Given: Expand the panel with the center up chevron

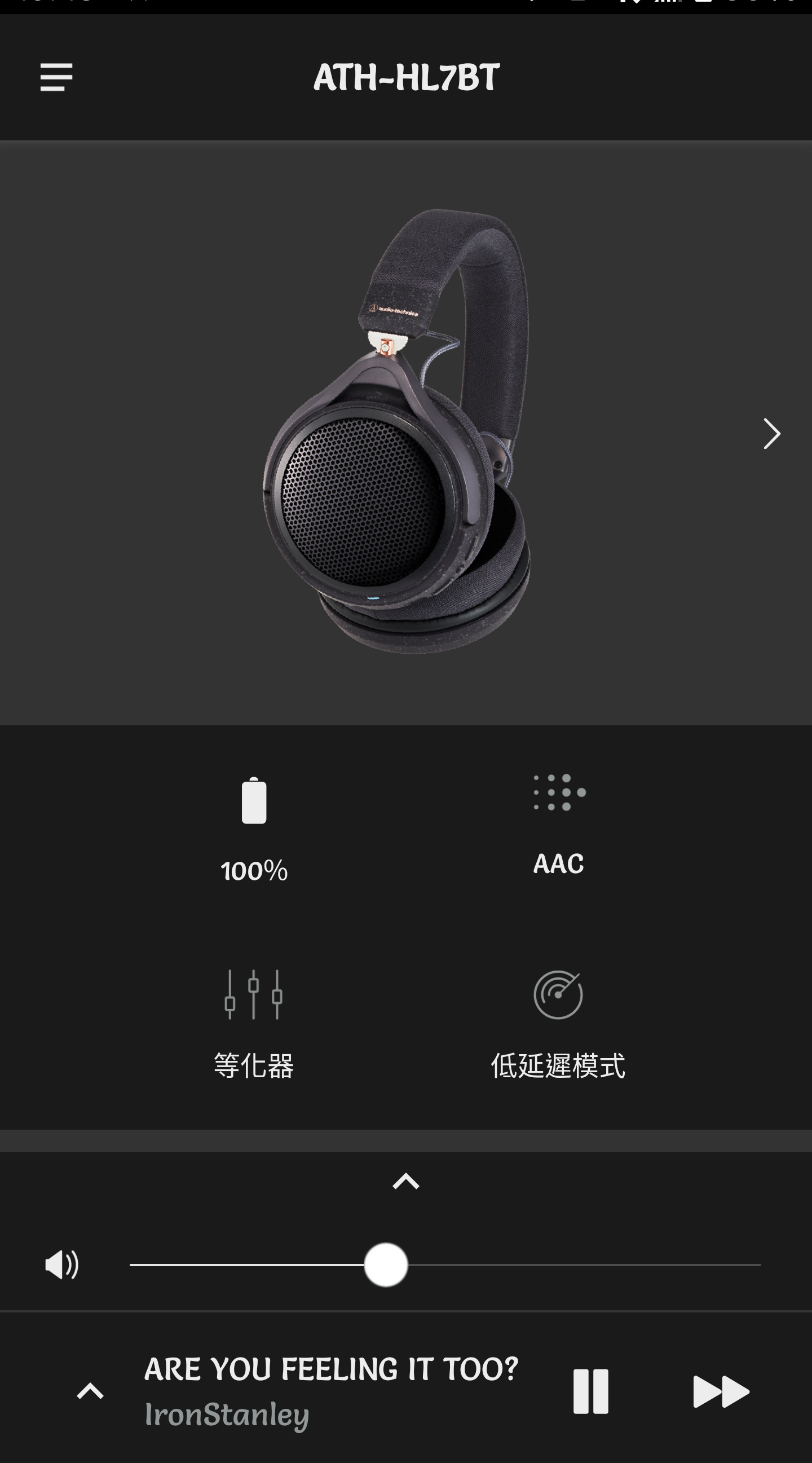Looking at the screenshot, I should (405, 1182).
